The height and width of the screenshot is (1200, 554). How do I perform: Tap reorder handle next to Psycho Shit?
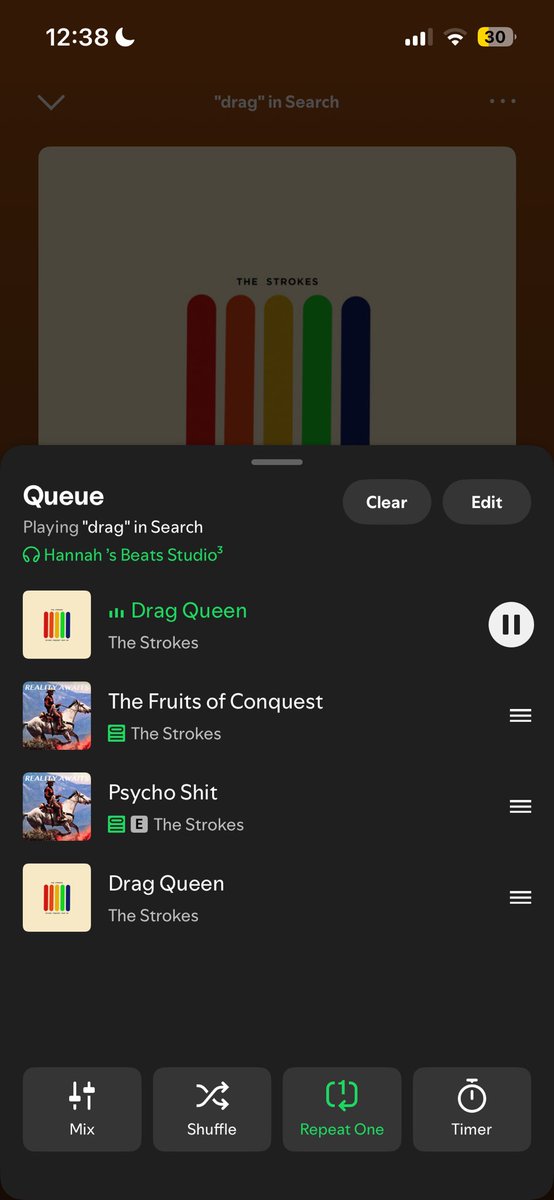coord(520,807)
